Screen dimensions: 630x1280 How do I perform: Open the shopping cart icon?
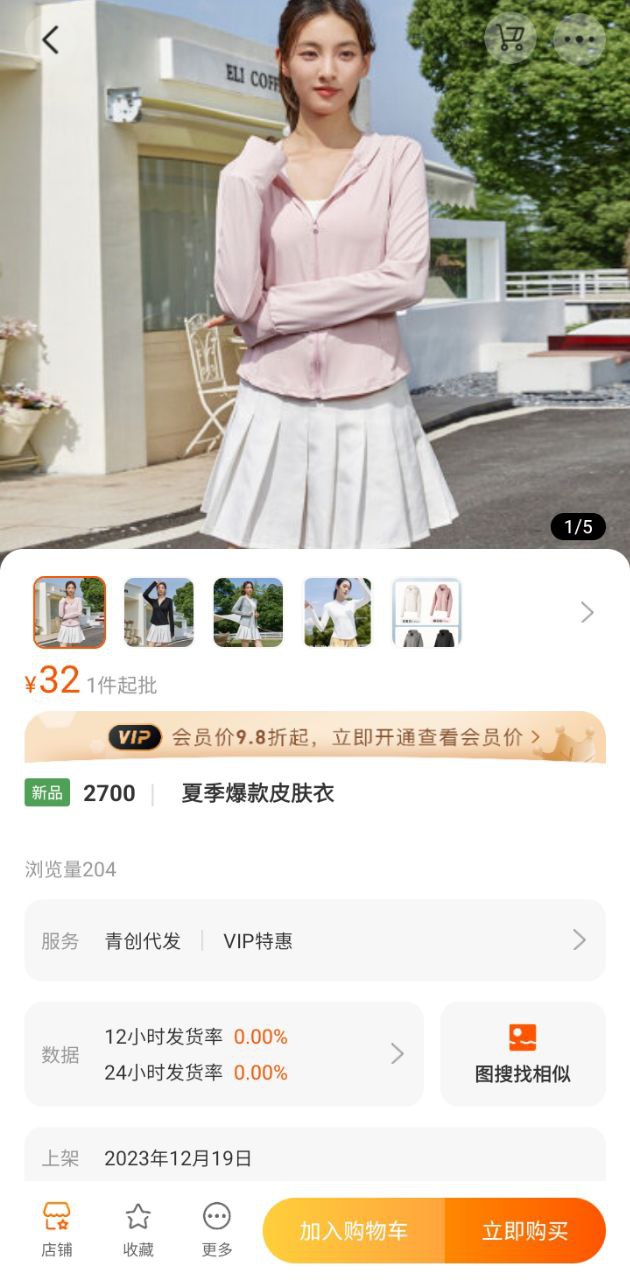pyautogui.click(x=510, y=40)
